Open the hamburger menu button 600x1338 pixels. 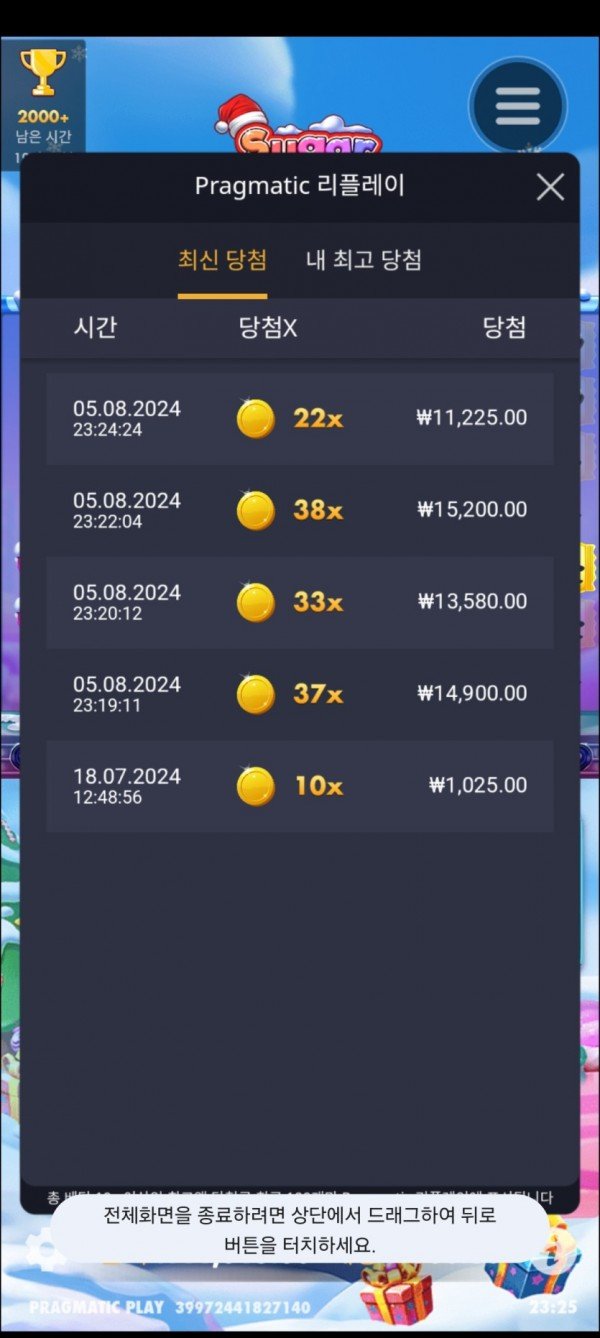click(x=517, y=104)
